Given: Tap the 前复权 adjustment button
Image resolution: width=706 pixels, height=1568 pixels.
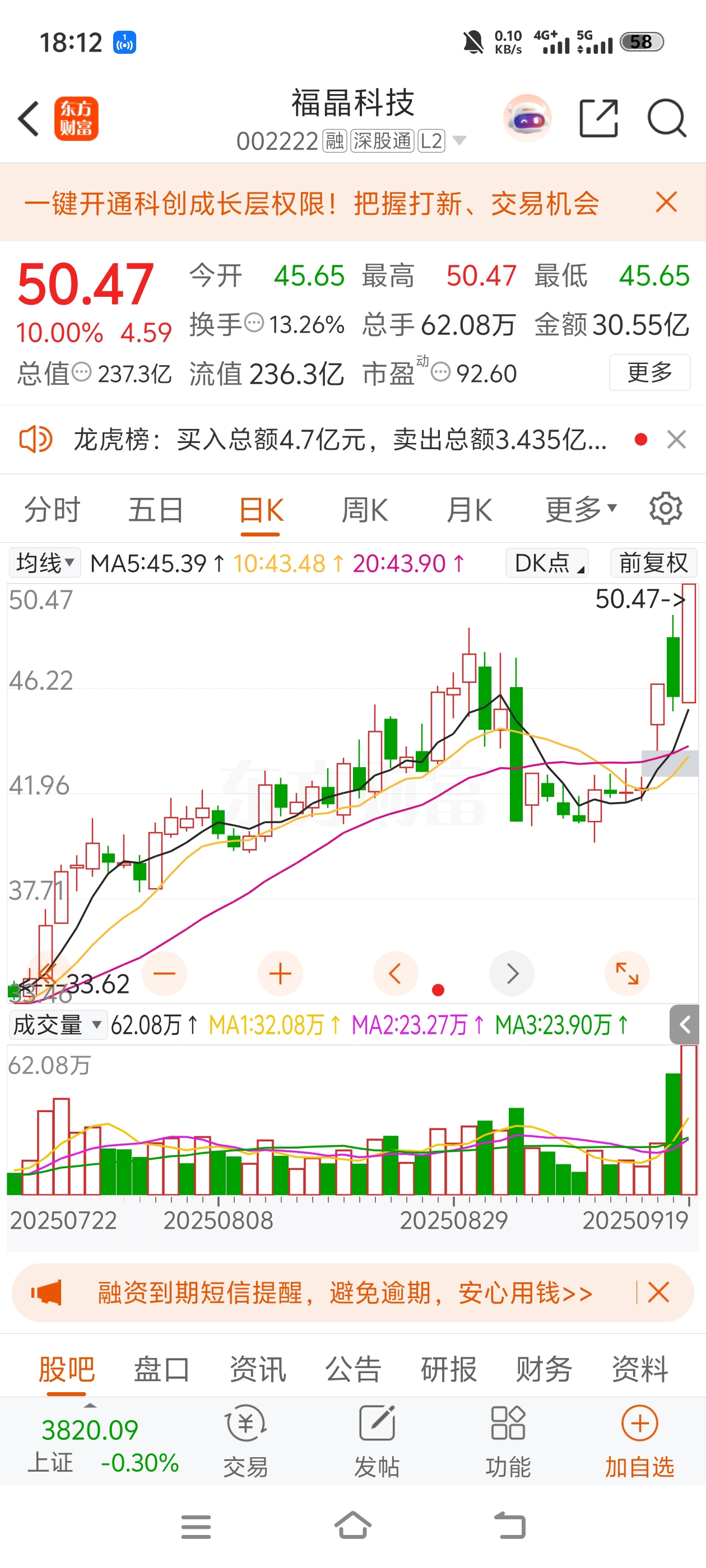Looking at the screenshot, I should coord(653,562).
